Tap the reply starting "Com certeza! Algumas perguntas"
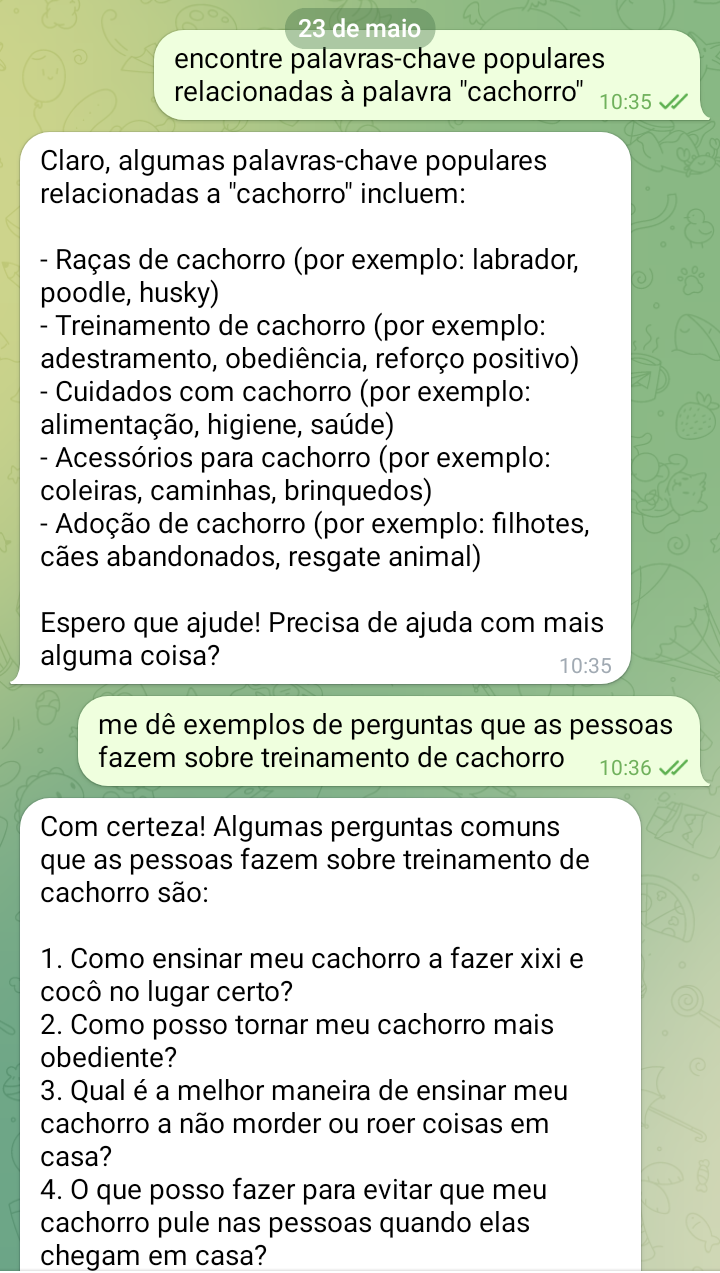Image resolution: width=720 pixels, height=1273 pixels. coord(330,1035)
